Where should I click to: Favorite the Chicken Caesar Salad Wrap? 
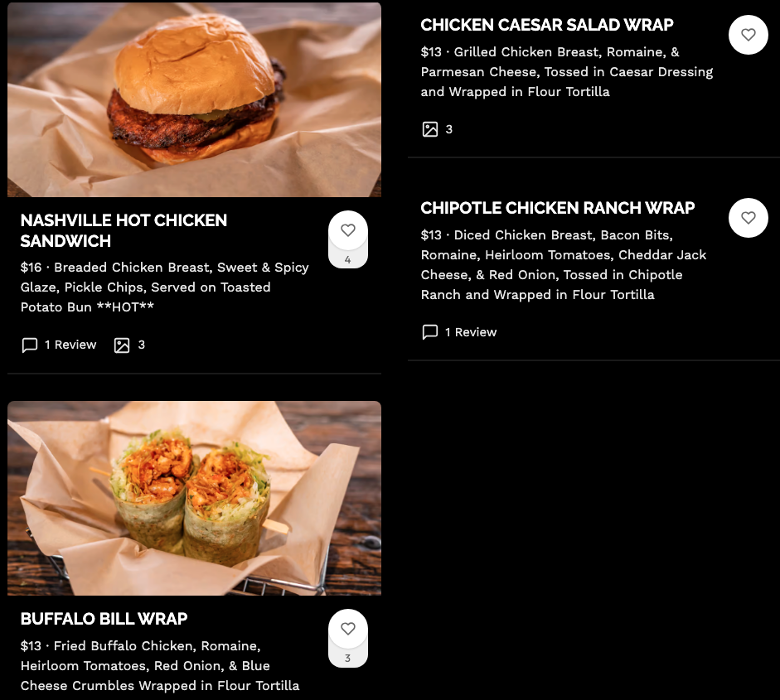[x=748, y=35]
